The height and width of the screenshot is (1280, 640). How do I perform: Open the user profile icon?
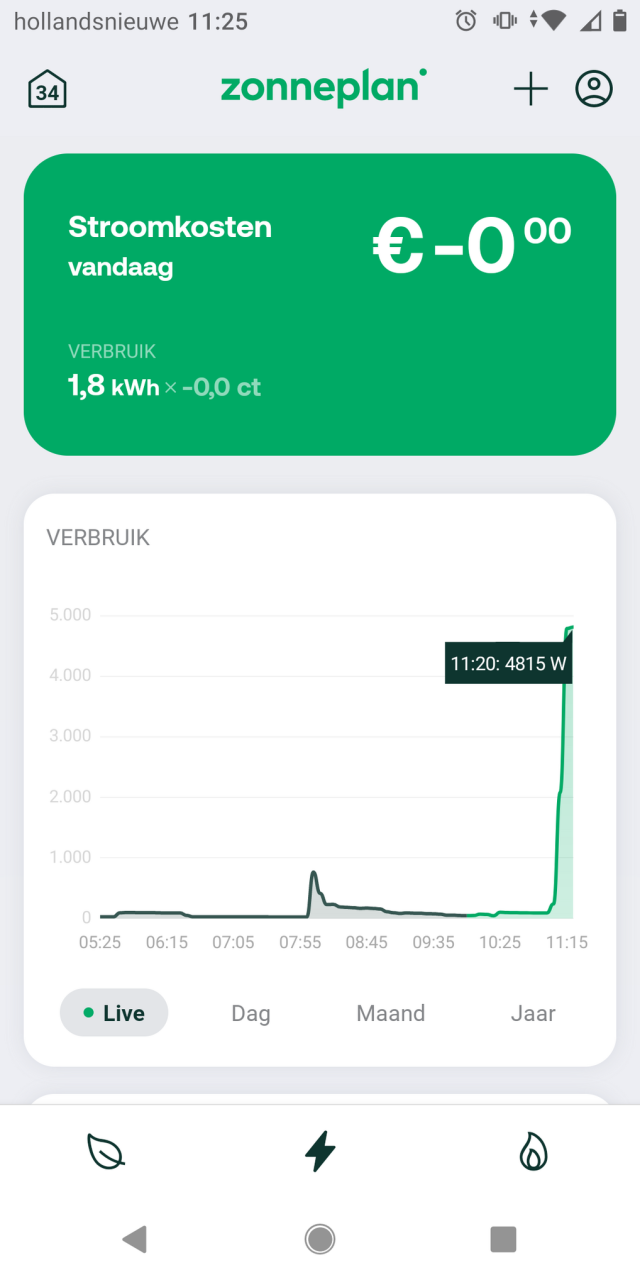coord(594,90)
